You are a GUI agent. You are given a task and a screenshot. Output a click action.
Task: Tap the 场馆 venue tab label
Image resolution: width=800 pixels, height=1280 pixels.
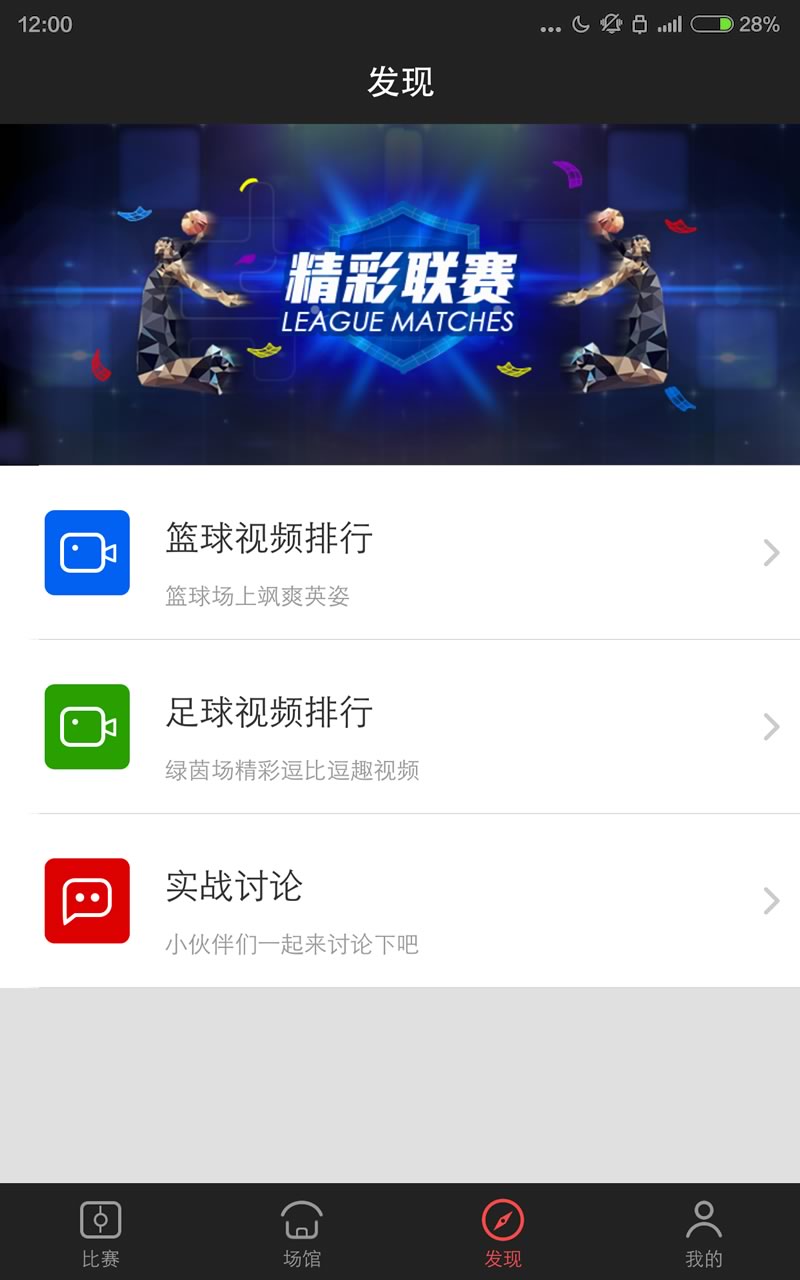point(301,1259)
